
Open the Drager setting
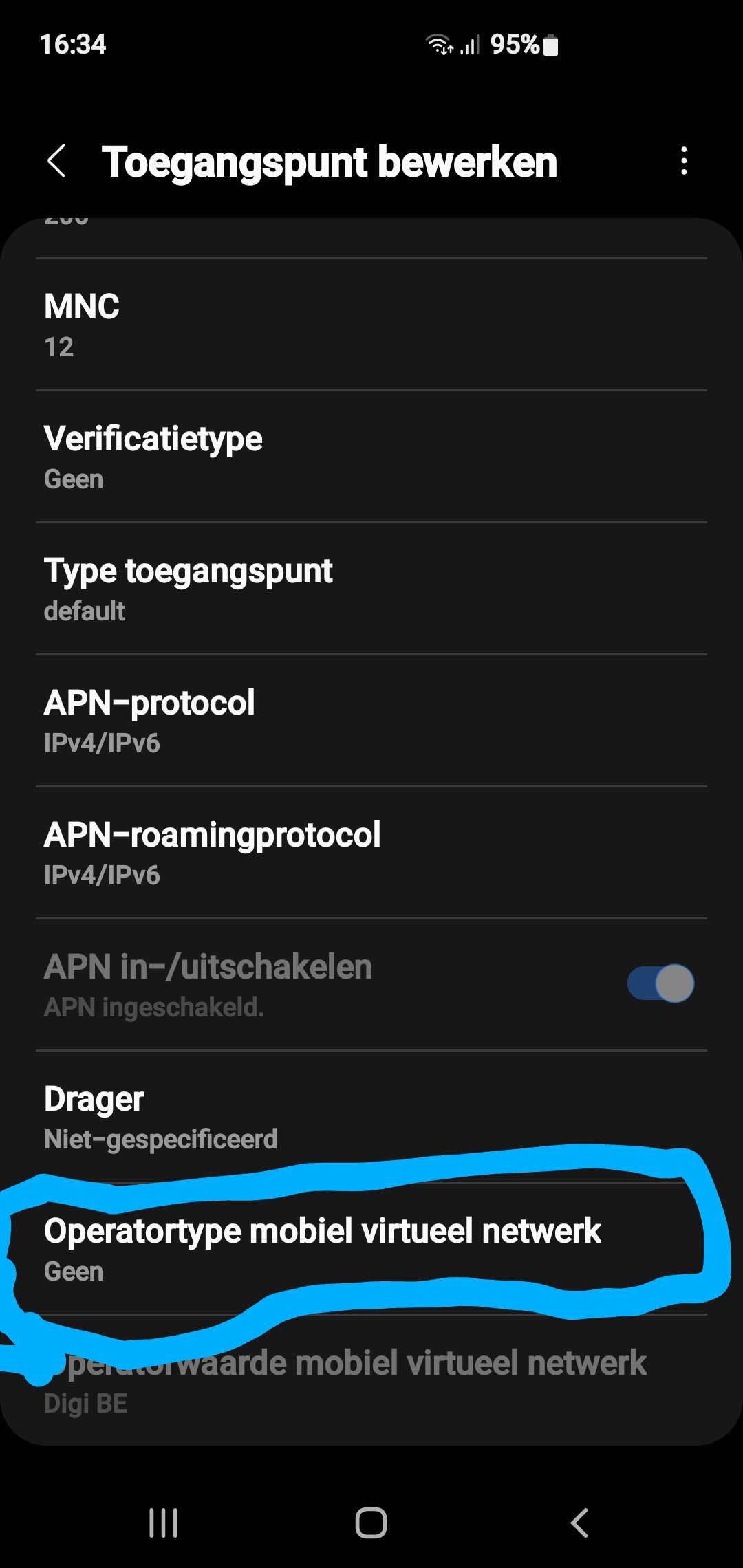pos(371,1117)
